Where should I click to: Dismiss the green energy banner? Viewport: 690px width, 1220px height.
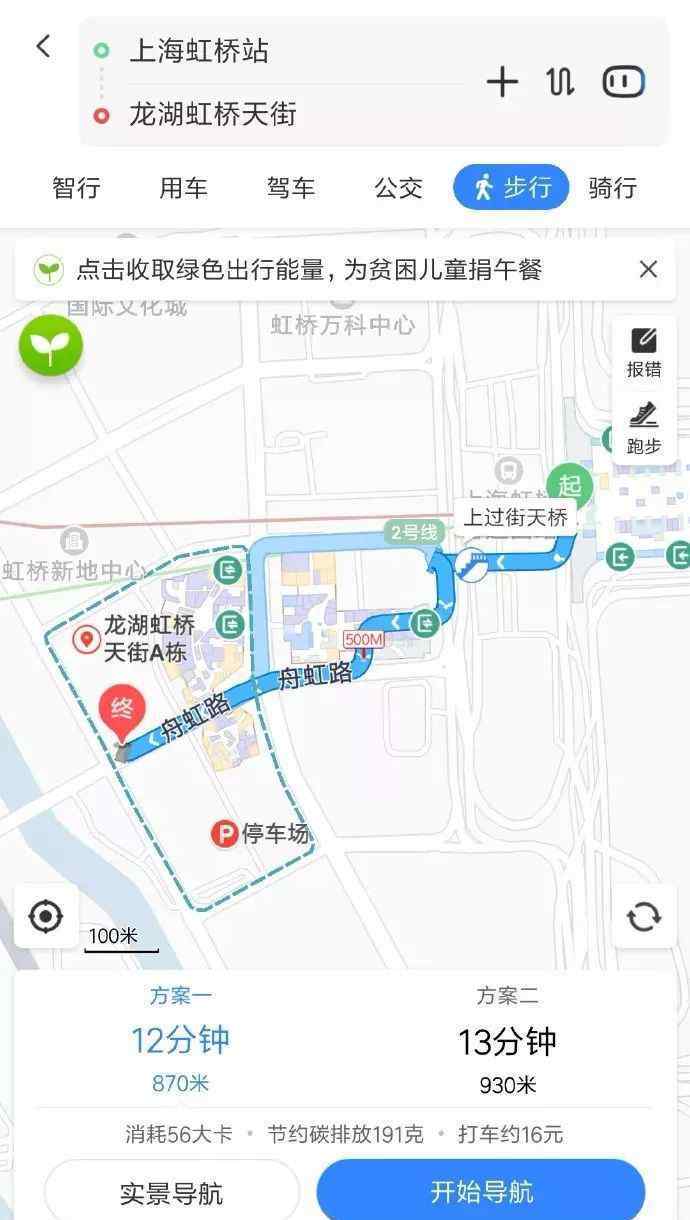[648, 269]
